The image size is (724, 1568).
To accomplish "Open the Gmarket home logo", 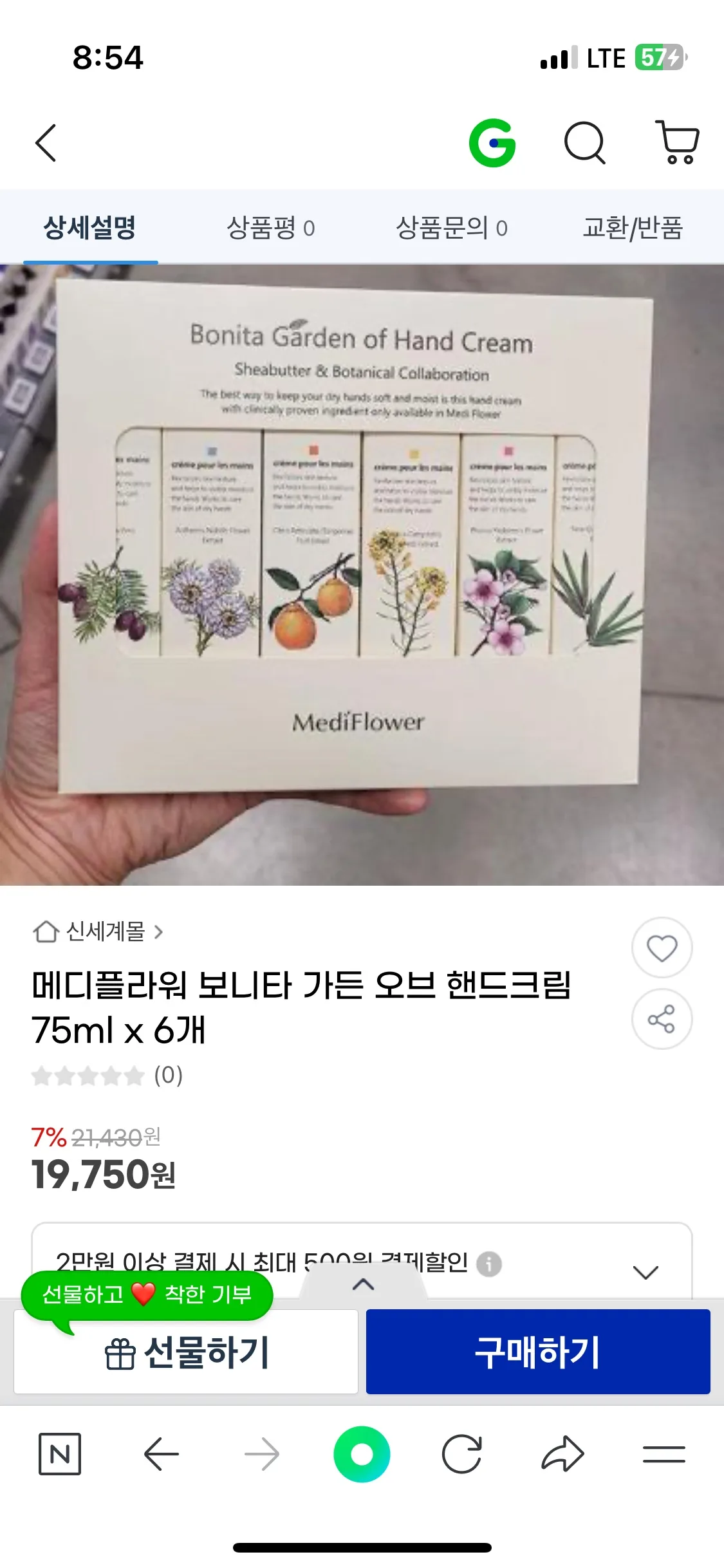I will click(493, 143).
